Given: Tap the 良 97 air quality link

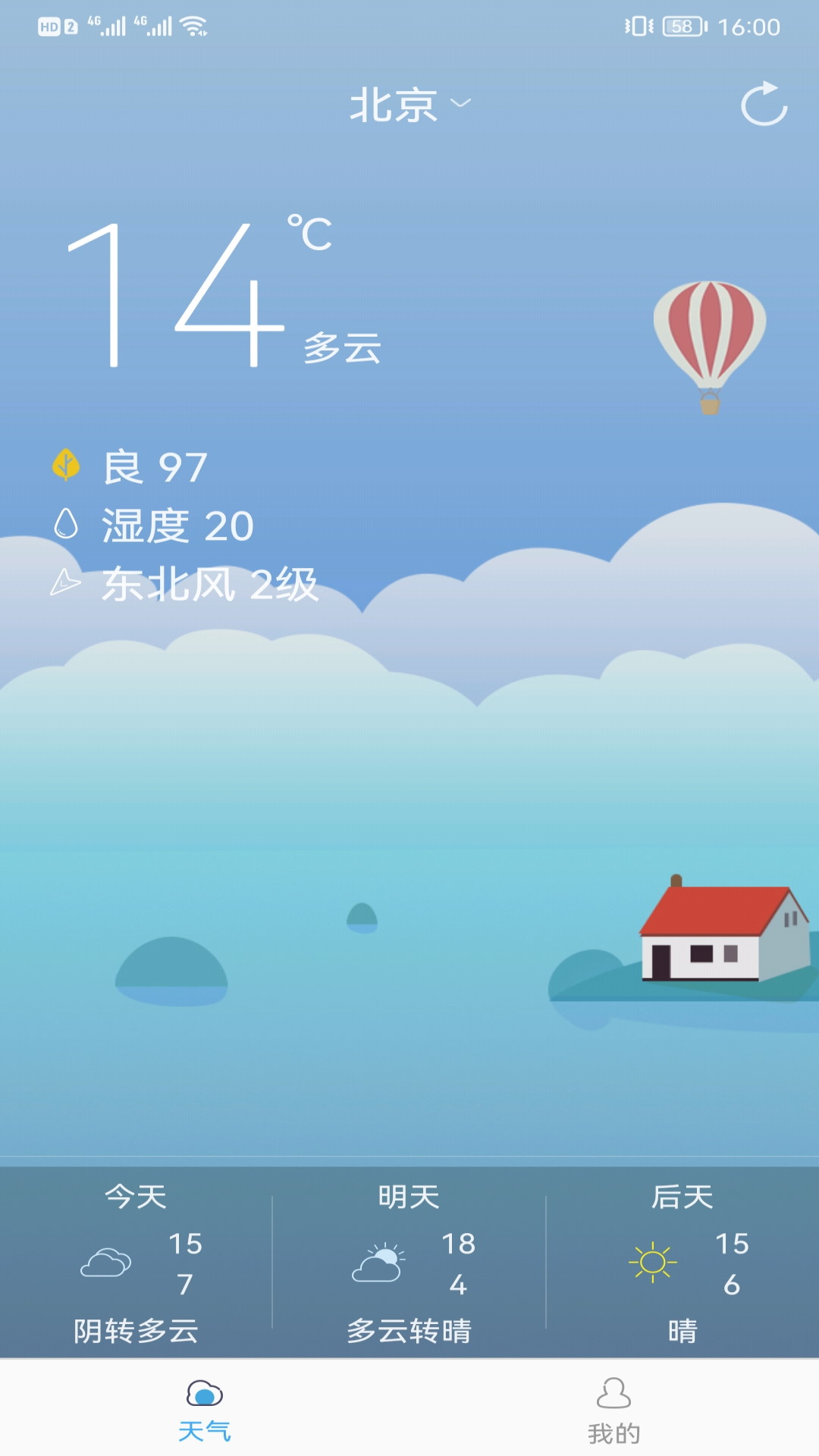Looking at the screenshot, I should (157, 464).
